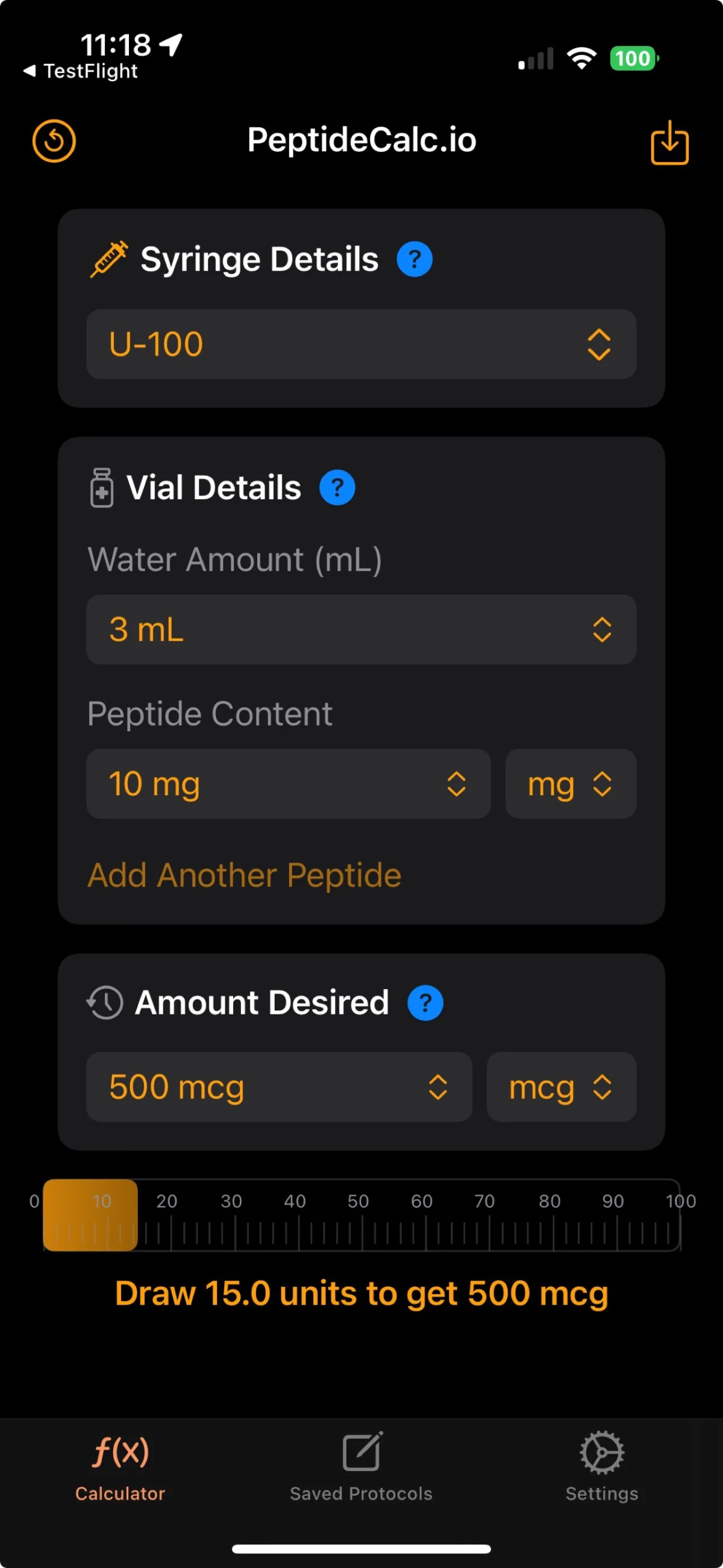The image size is (723, 1568).
Task: Open the 500 mcg amount picker
Action: 278,1087
